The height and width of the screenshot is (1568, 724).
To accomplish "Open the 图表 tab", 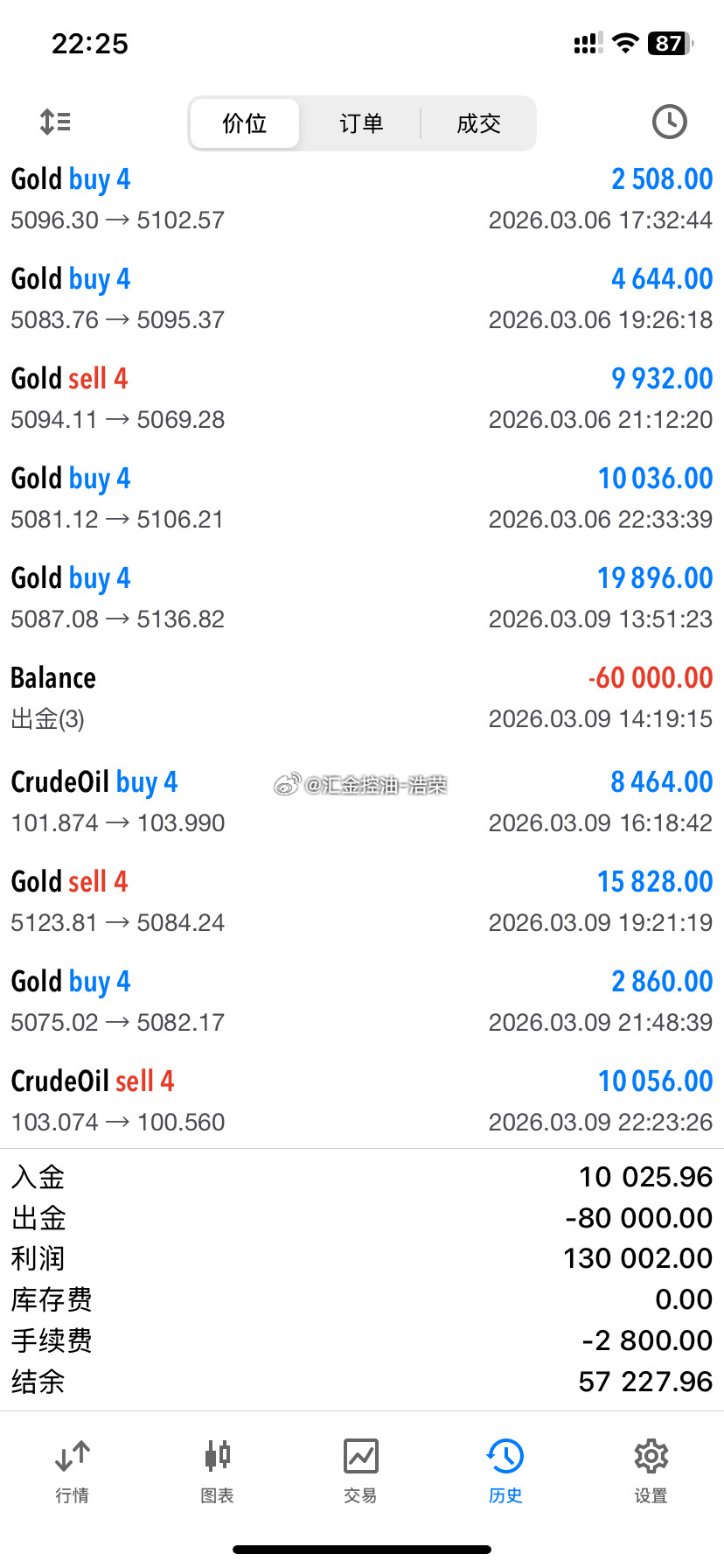I will [x=217, y=1470].
